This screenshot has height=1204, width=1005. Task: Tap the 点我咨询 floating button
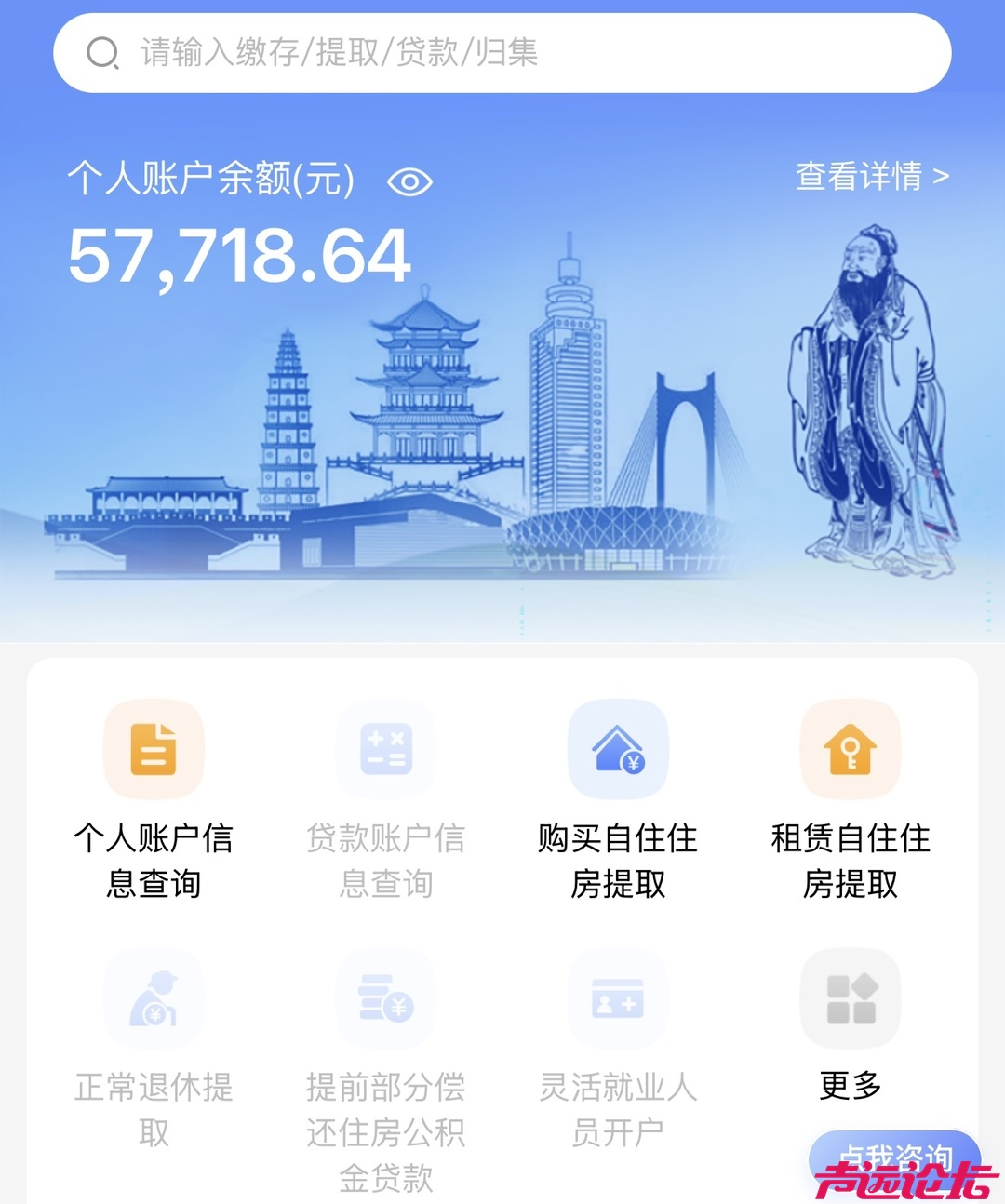893,1157
